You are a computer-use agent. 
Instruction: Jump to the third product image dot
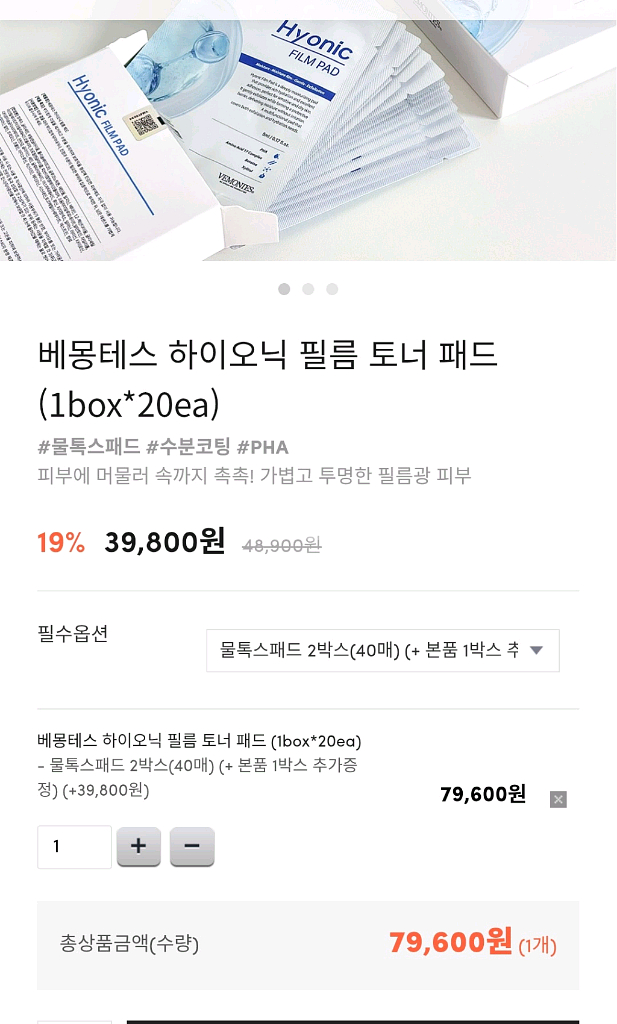click(x=332, y=289)
